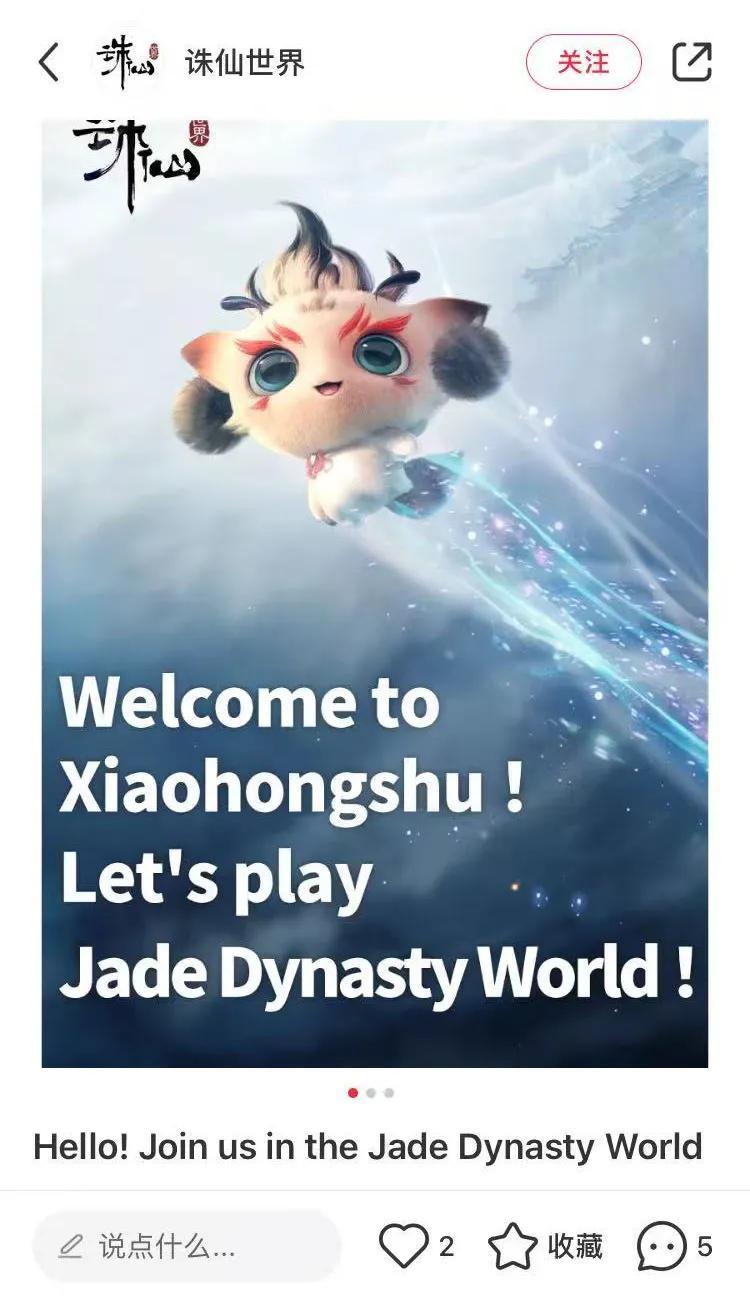Go back using the top-left arrow
This screenshot has height=1298, width=750.
coord(48,63)
